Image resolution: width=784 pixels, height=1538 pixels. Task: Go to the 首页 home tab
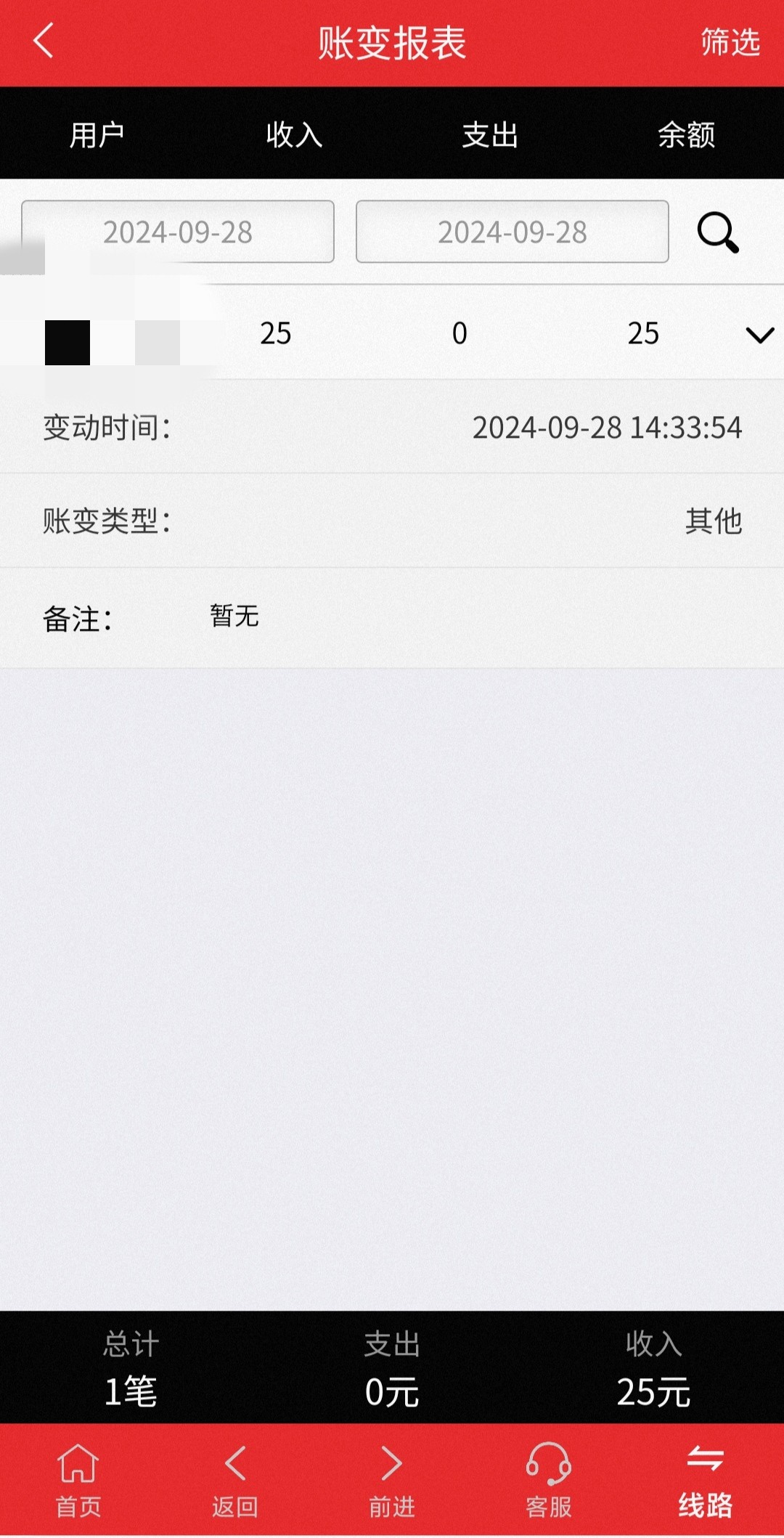[78, 1480]
